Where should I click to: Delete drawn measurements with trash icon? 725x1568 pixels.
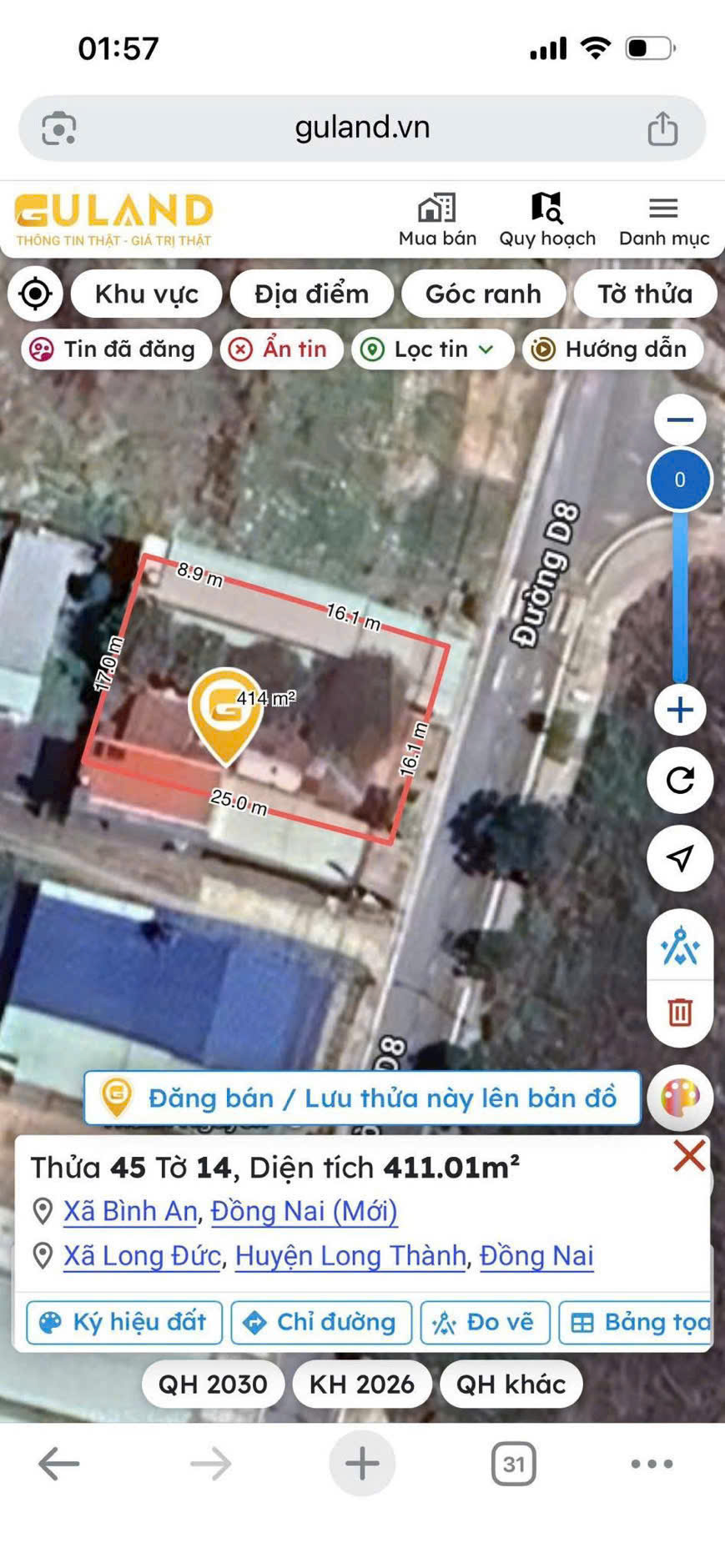point(680,1012)
